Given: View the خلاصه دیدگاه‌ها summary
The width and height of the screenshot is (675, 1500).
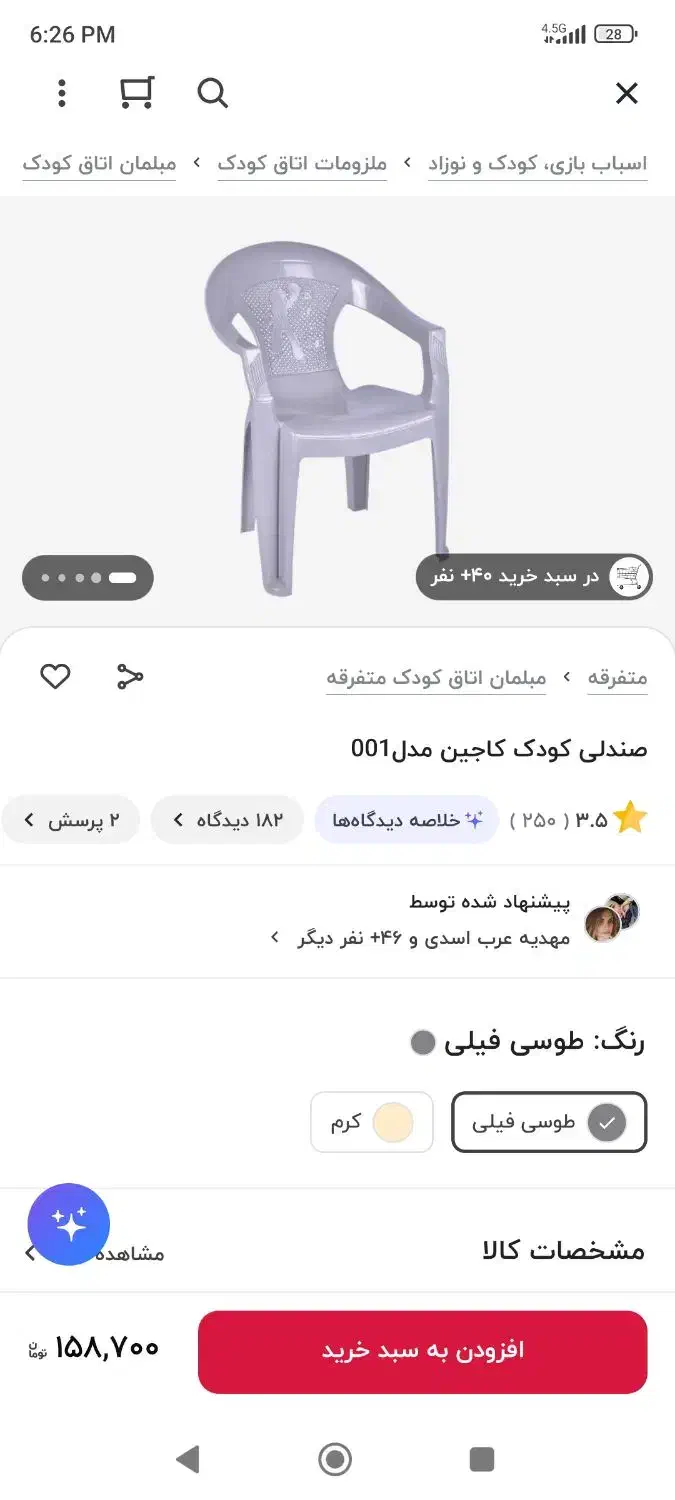Looking at the screenshot, I should coord(407,820).
